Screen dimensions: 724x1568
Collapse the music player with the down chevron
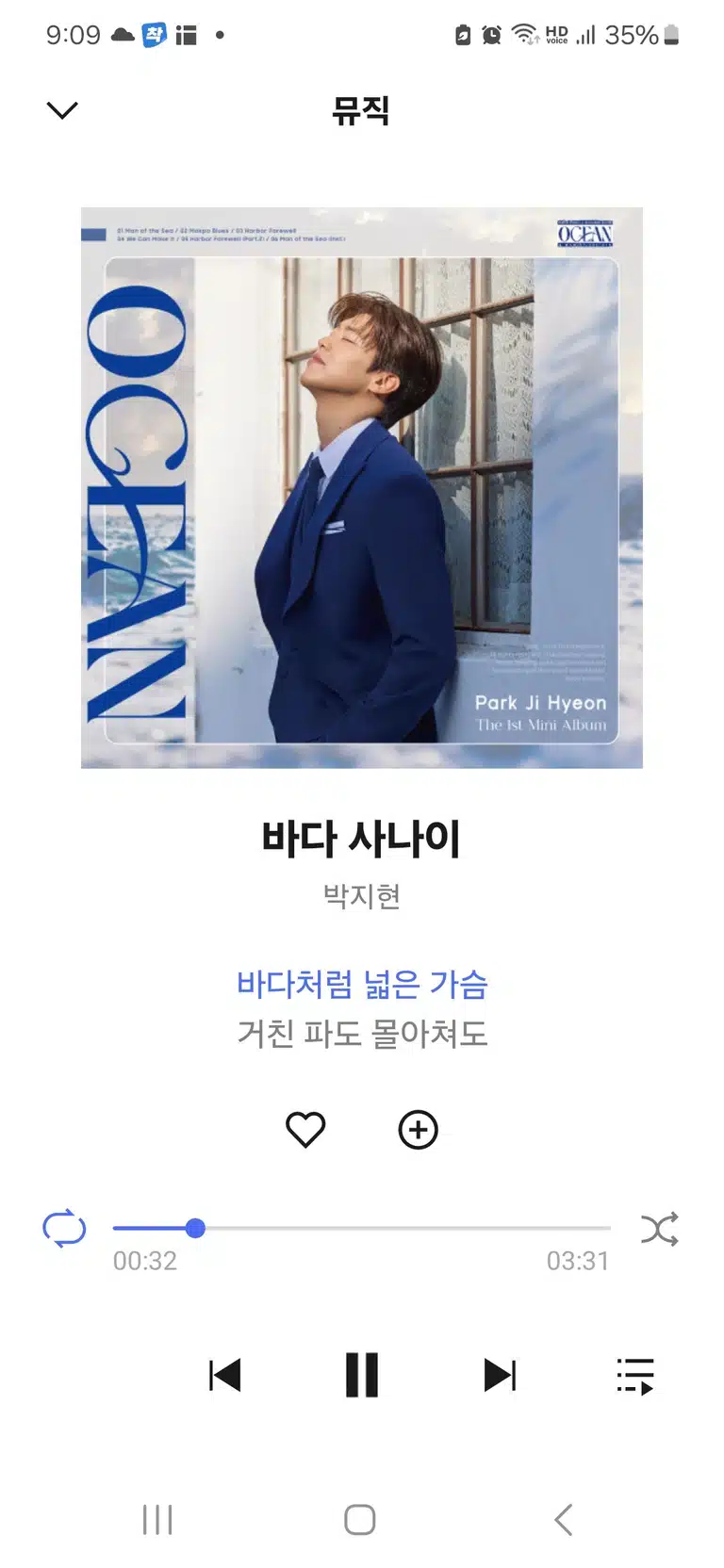coord(62,110)
